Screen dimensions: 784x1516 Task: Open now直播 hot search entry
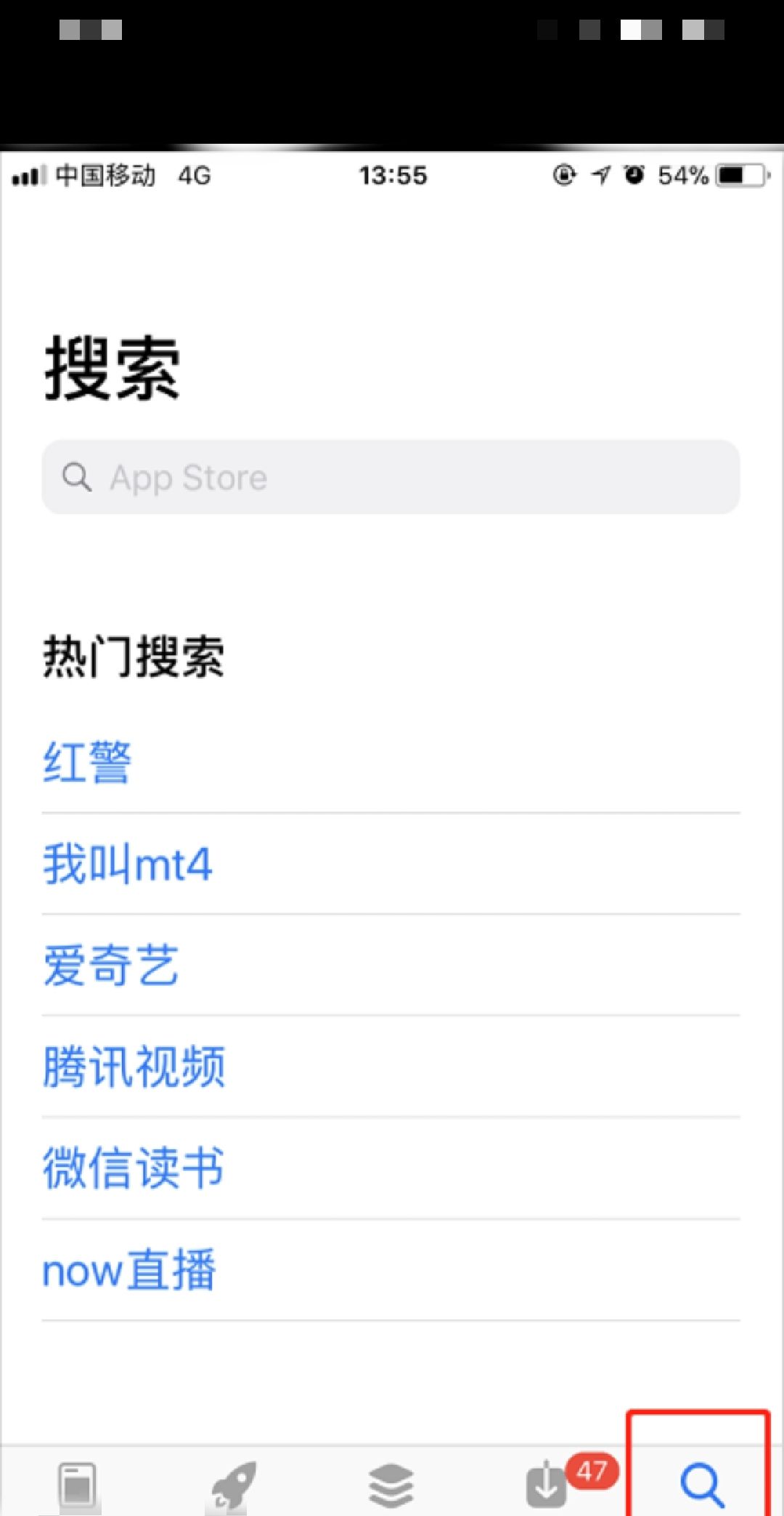(128, 1270)
